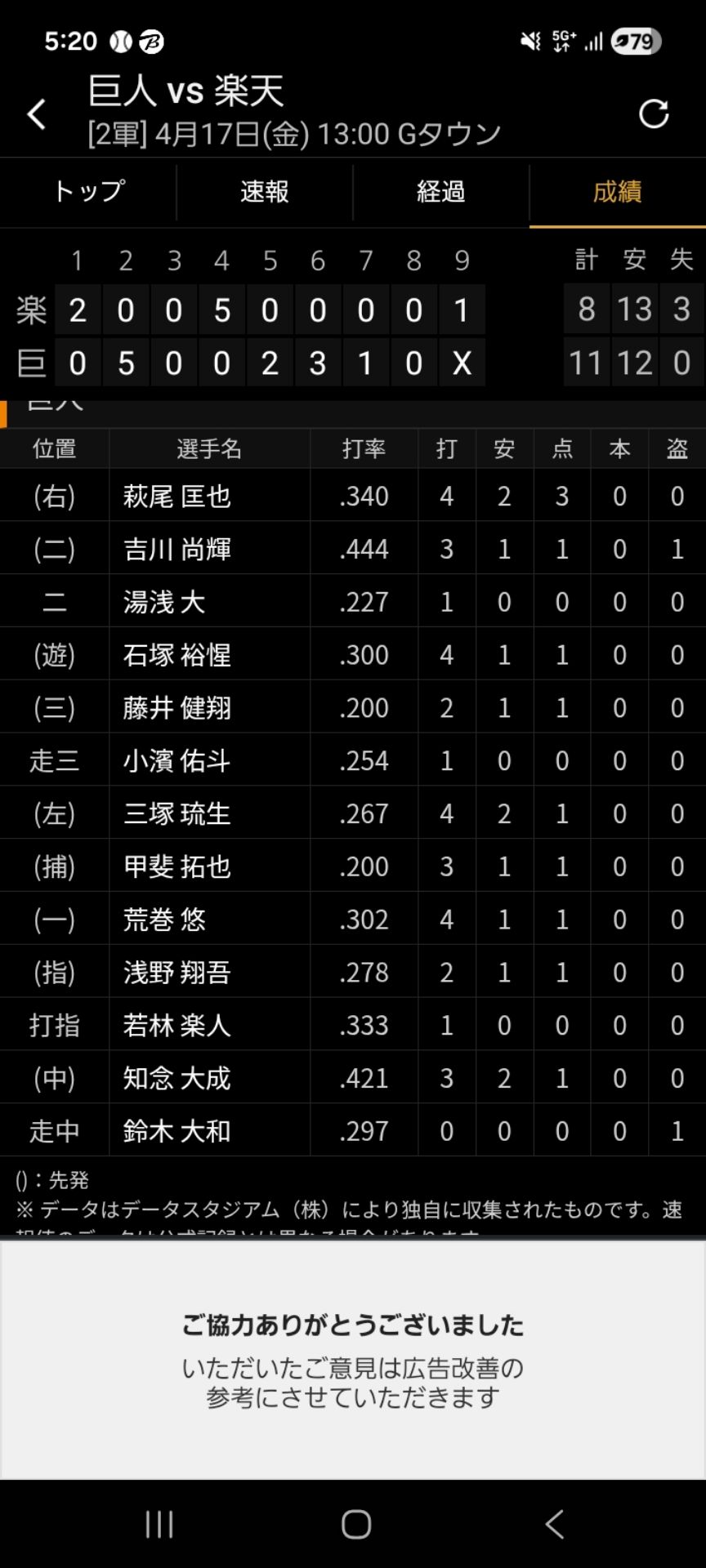706x1568 pixels.
Task: View details for 石塚 裕惺
Action: [353, 655]
